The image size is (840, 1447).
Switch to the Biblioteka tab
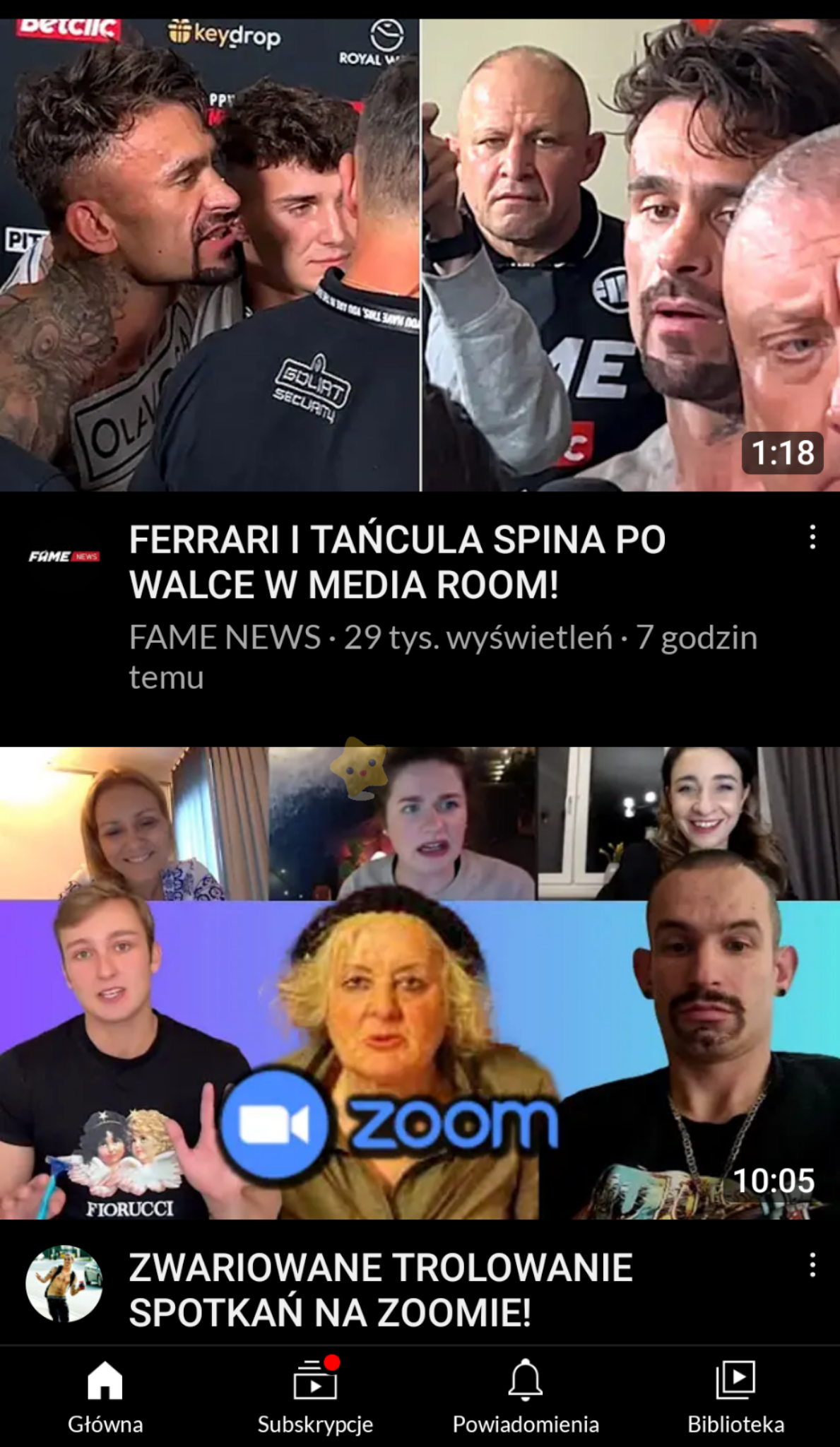point(735,1396)
